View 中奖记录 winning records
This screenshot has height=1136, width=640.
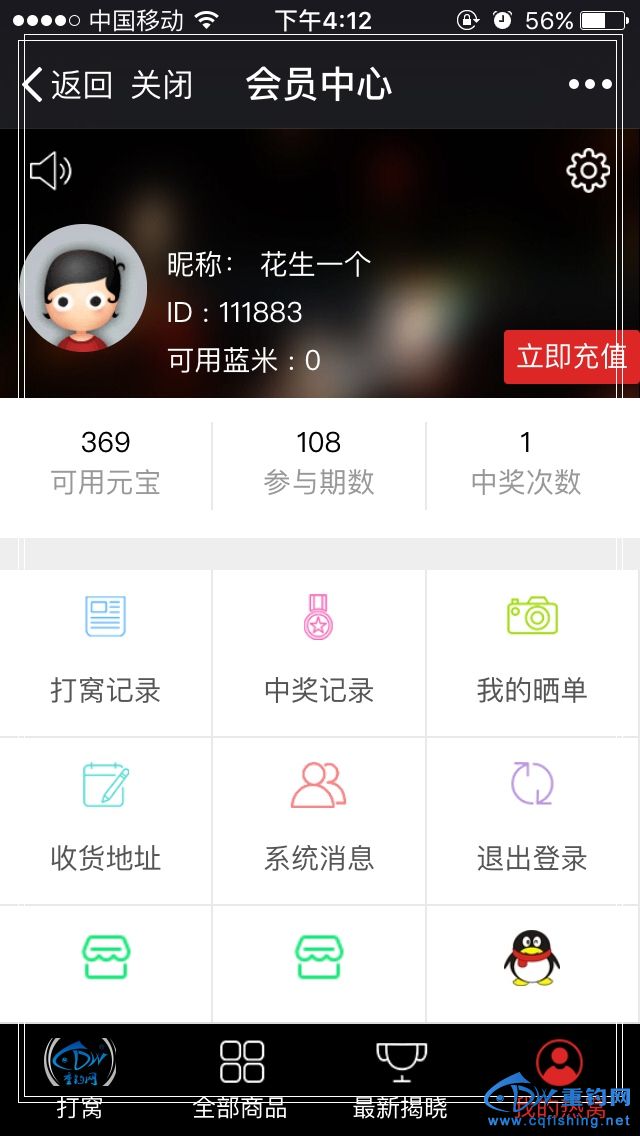point(318,652)
